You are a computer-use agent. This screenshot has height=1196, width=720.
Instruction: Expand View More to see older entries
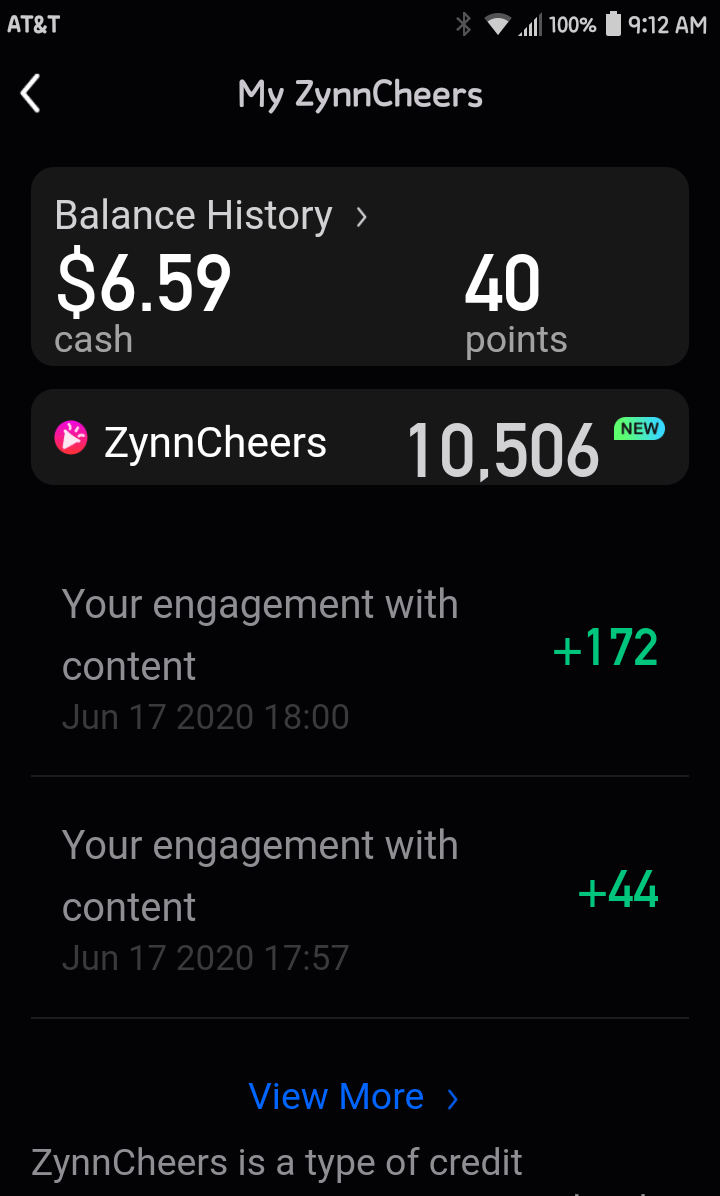tap(337, 1096)
